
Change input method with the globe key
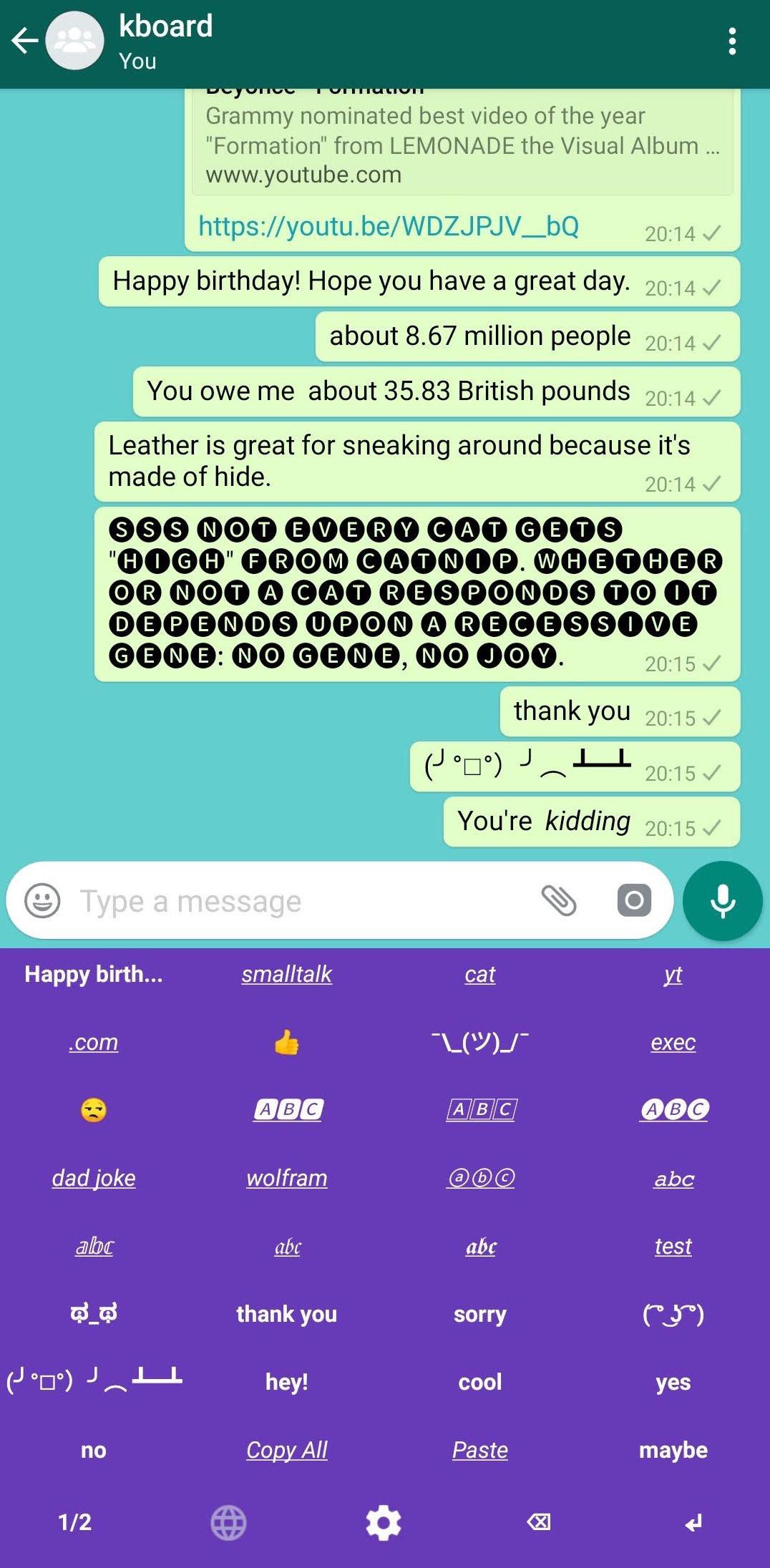[228, 1523]
